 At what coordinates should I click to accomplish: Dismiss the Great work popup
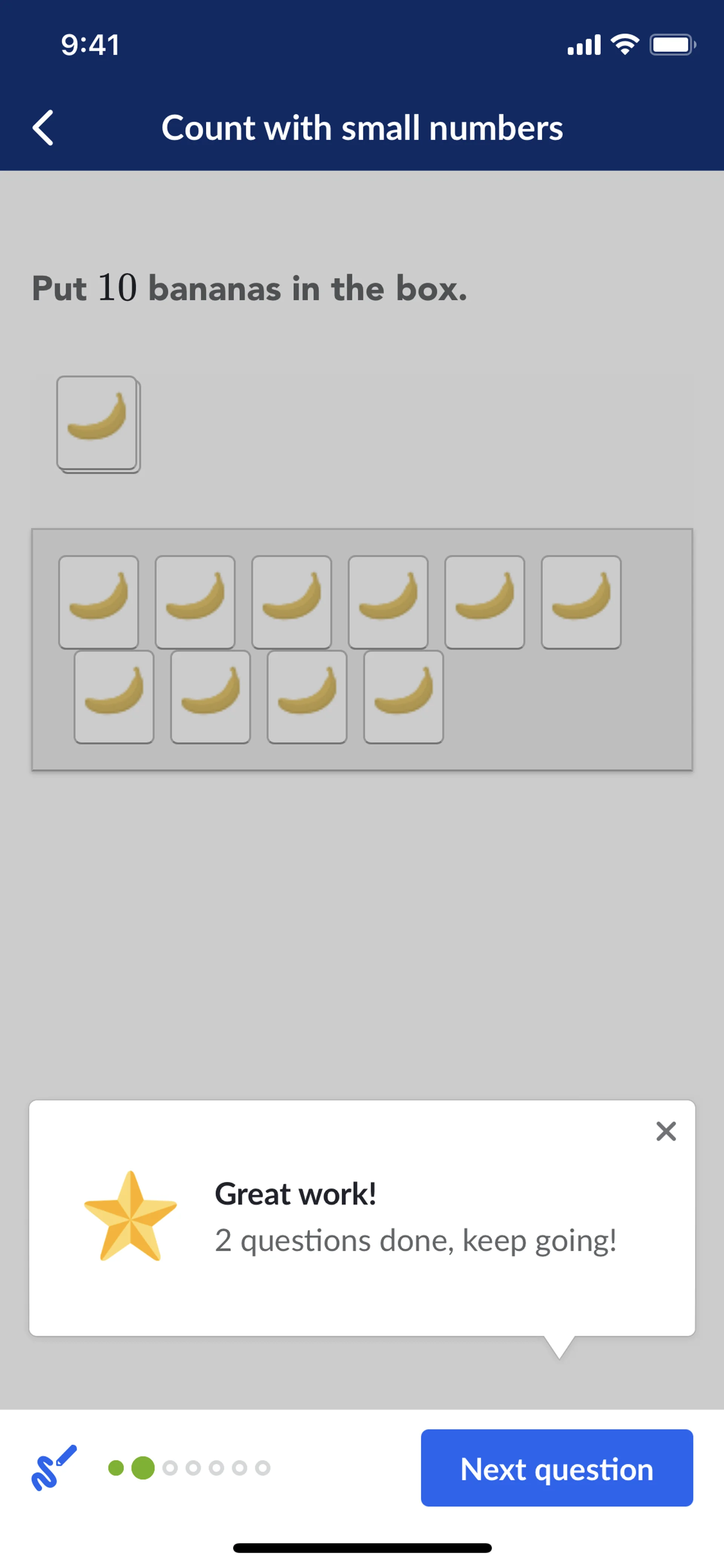pos(666,1132)
